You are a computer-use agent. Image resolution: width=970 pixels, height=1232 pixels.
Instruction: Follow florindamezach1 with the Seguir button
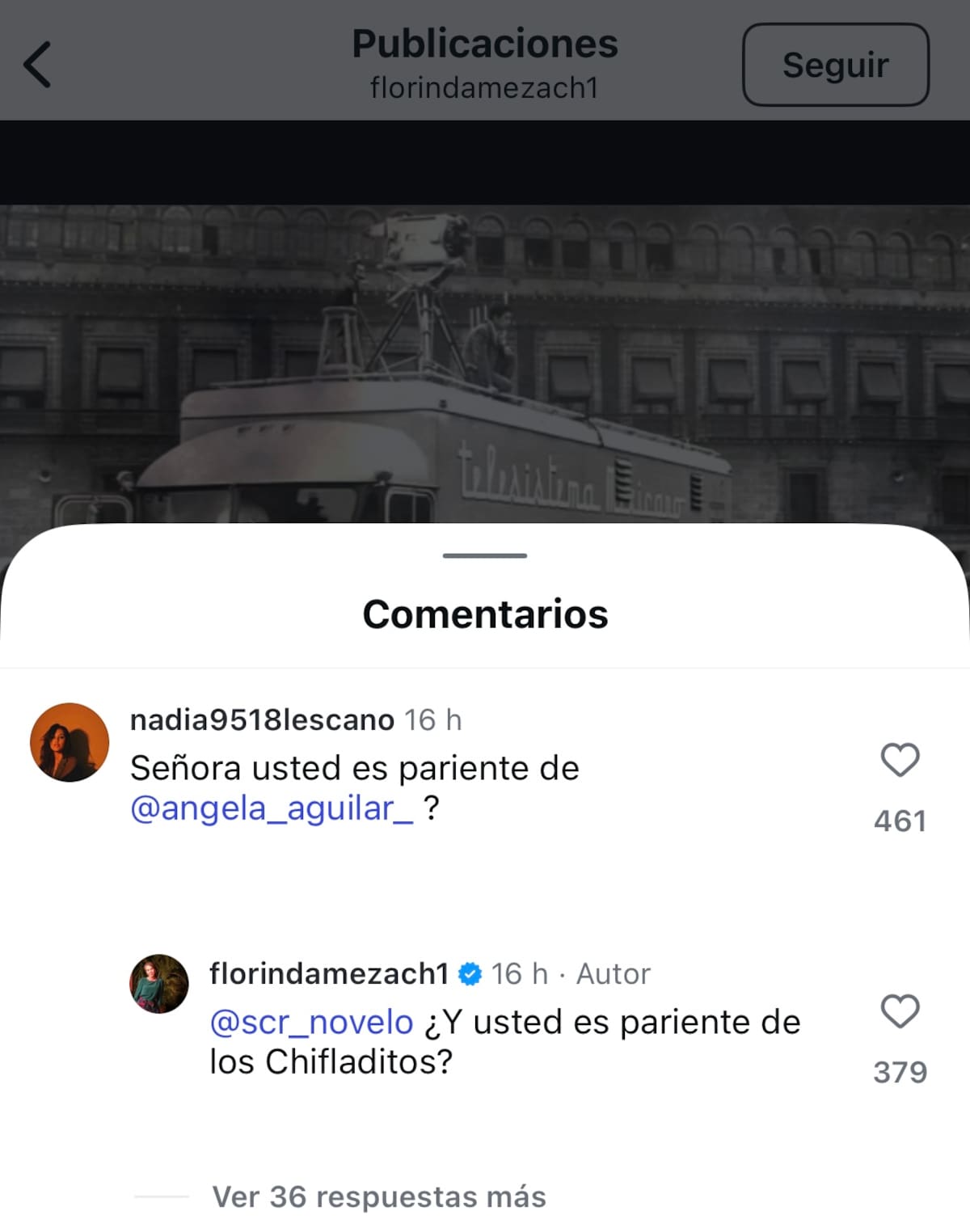pyautogui.click(x=835, y=65)
